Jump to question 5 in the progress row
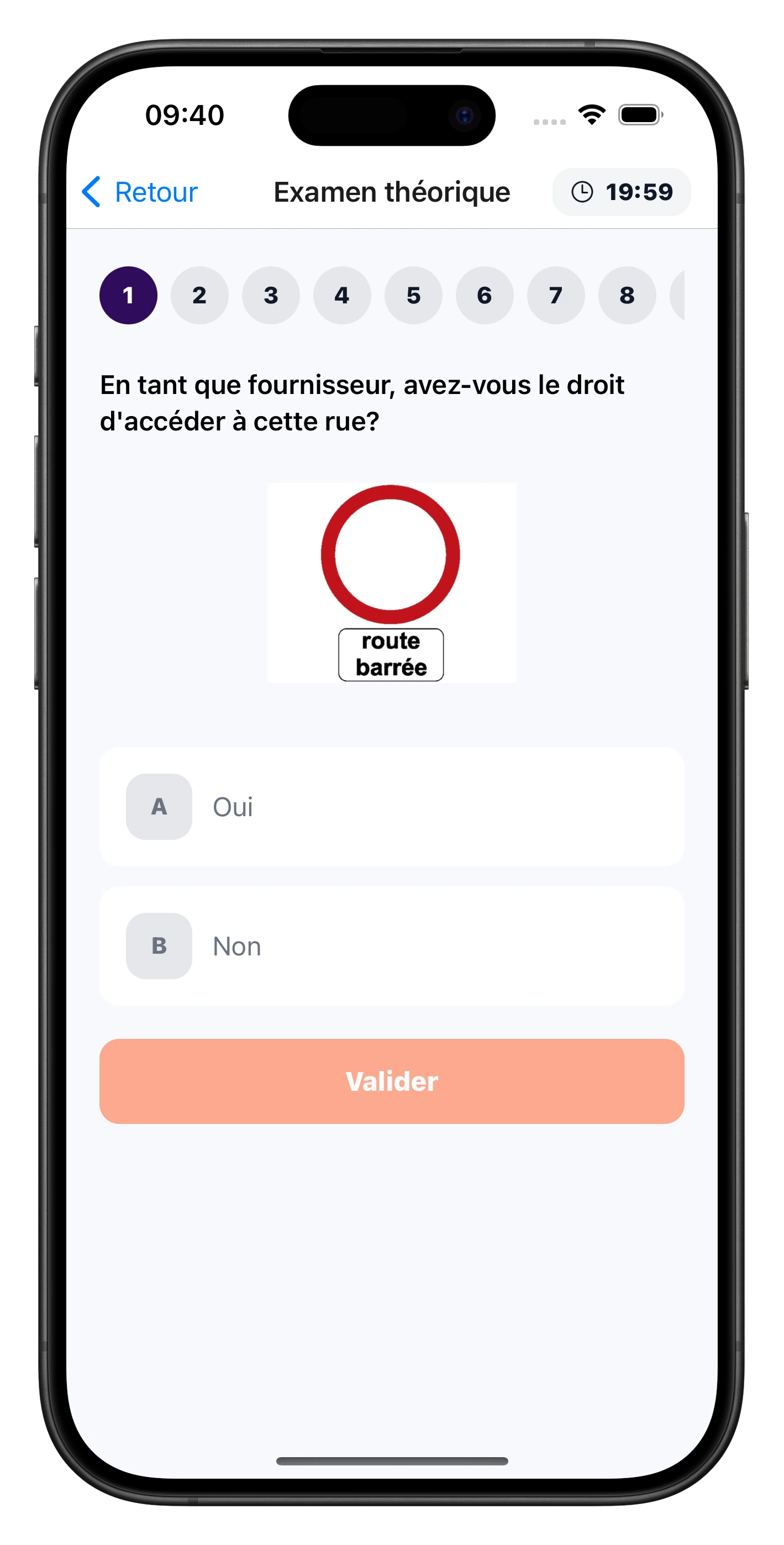 (413, 295)
